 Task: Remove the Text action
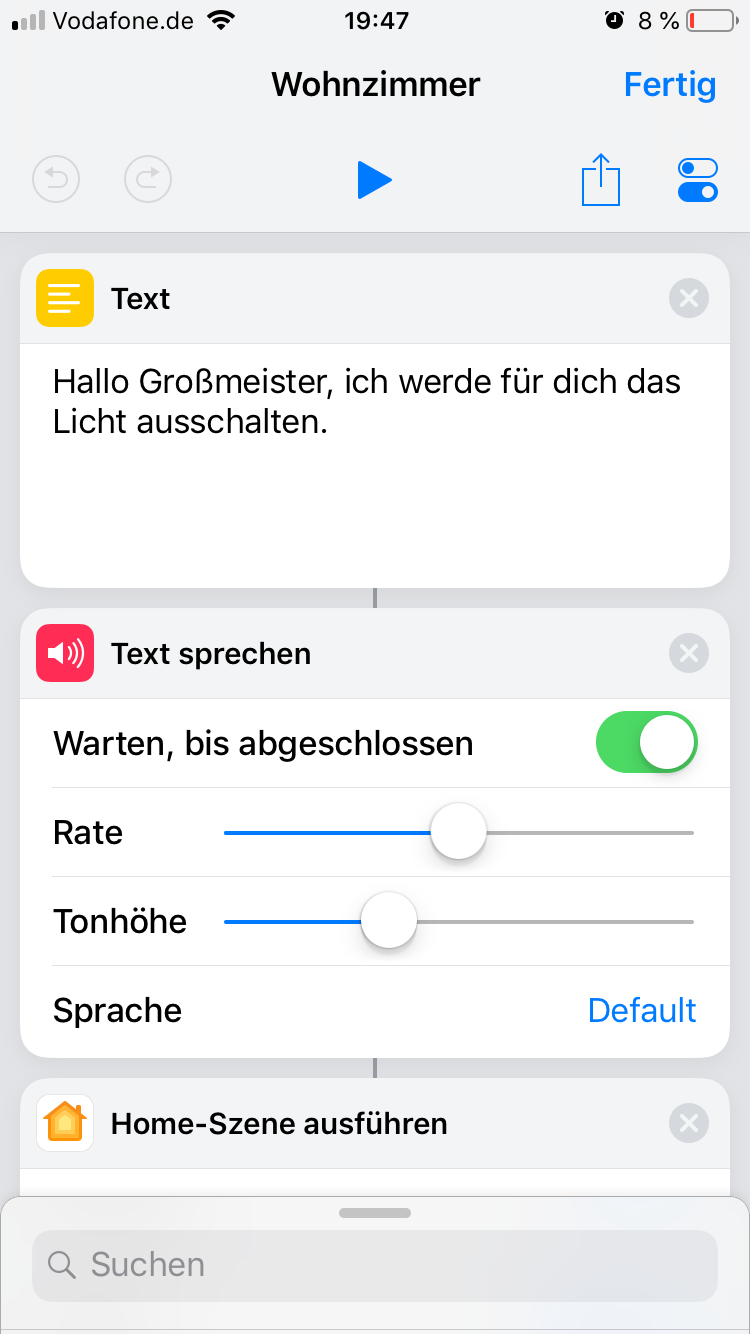click(688, 298)
